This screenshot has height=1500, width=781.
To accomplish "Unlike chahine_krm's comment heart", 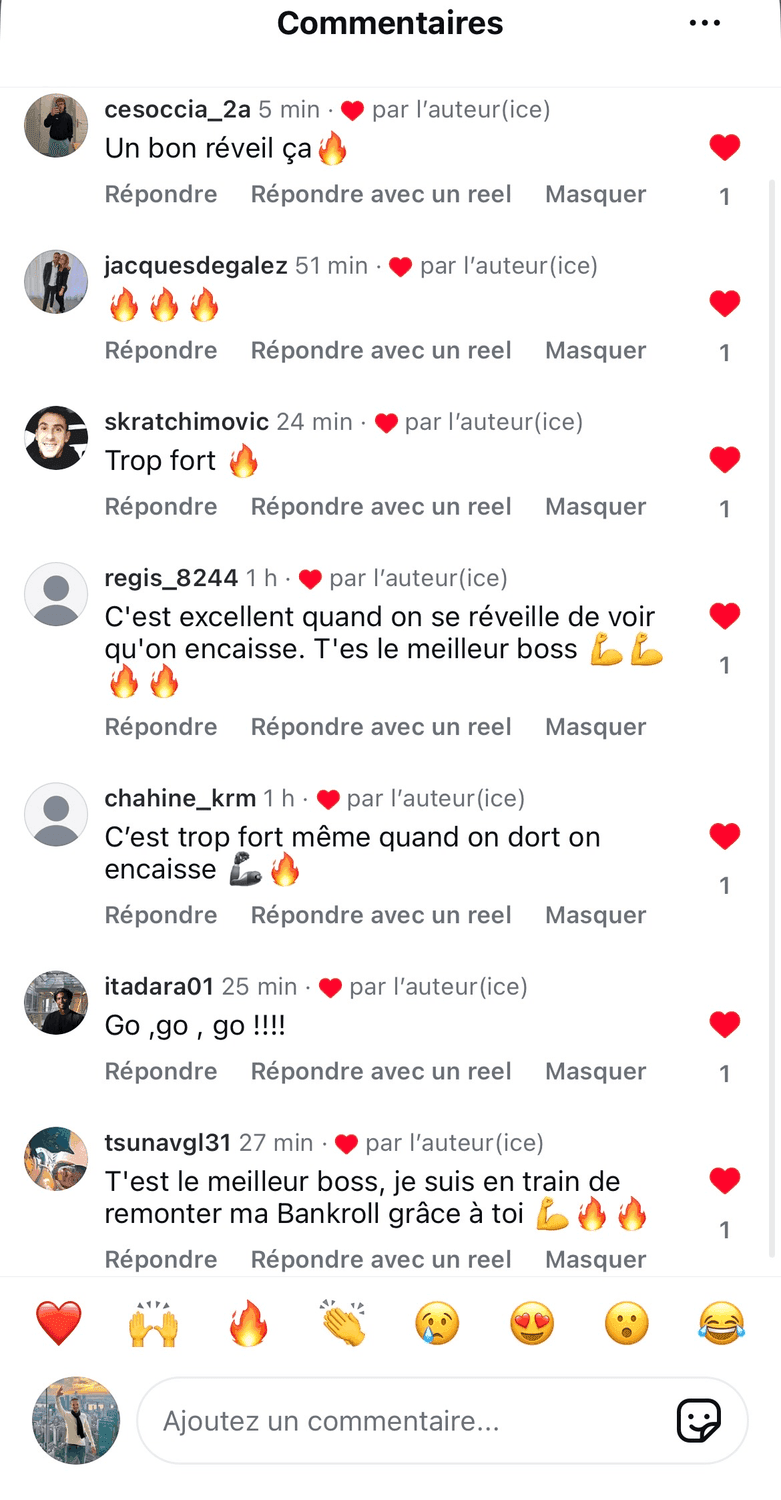I will (x=724, y=836).
